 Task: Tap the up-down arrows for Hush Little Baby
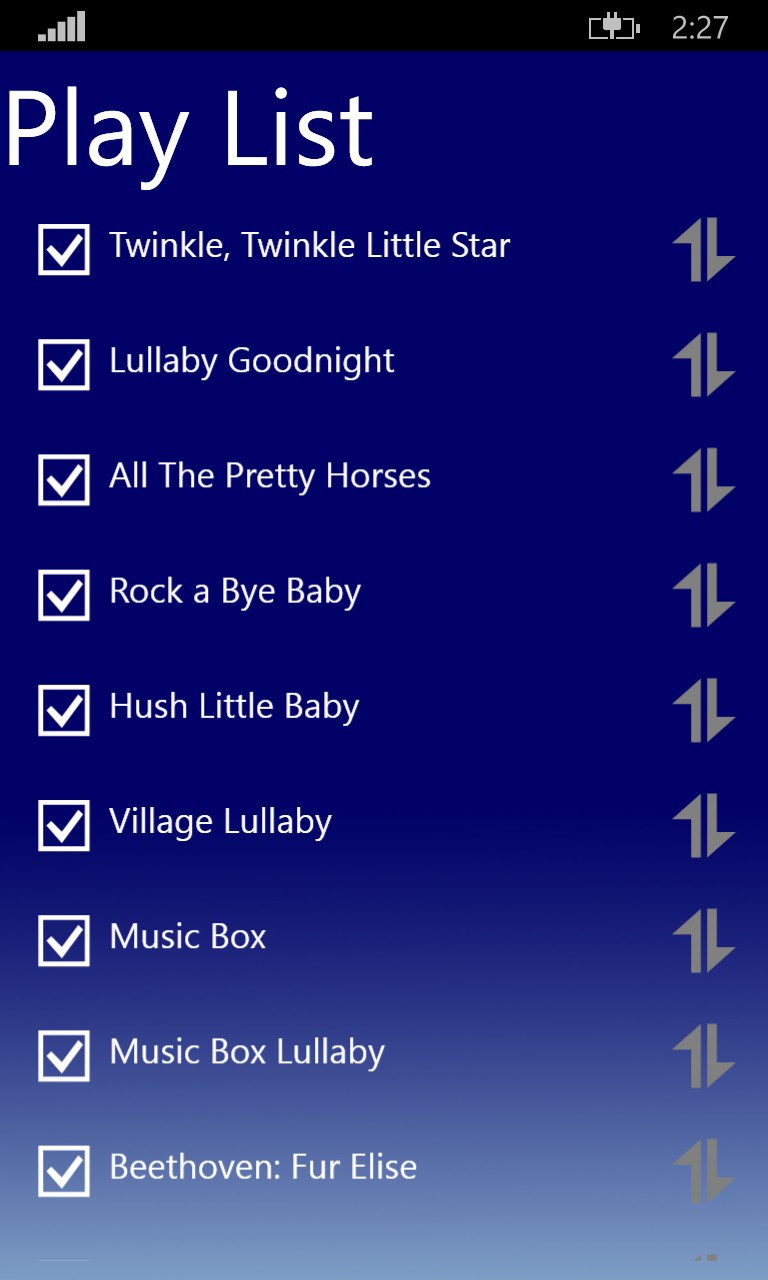coord(703,709)
